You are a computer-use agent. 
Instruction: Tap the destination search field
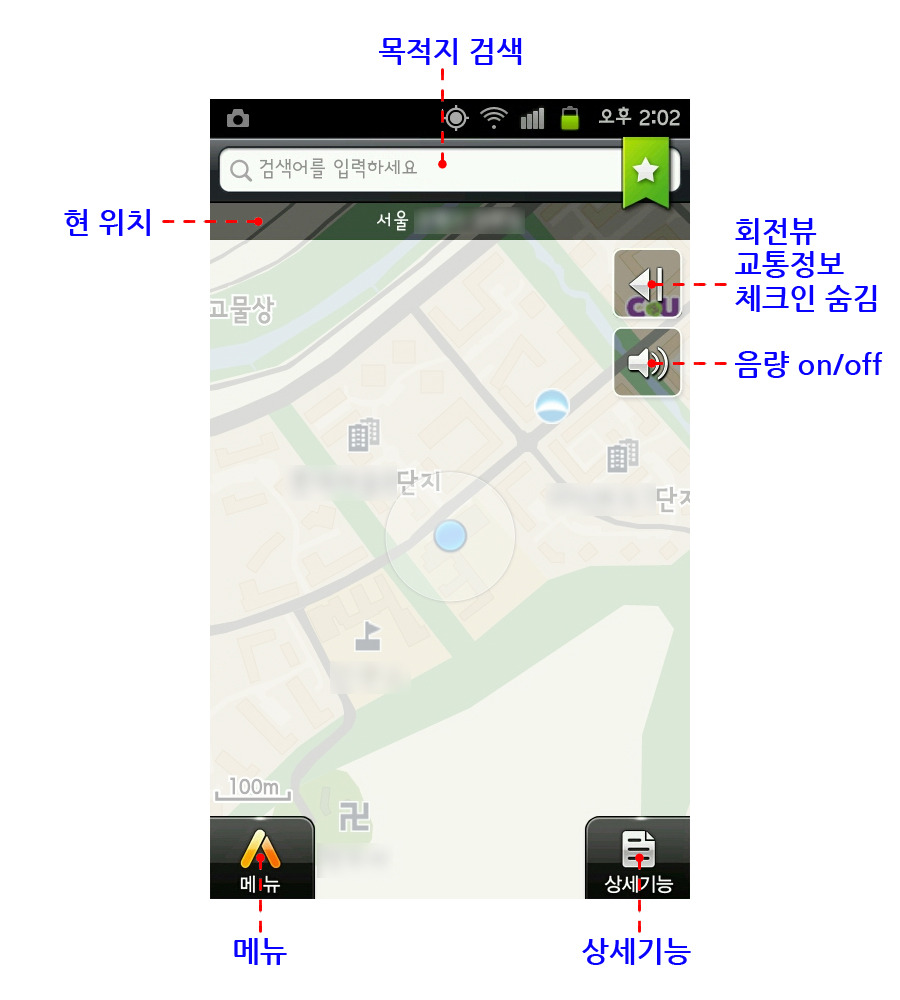[420, 169]
